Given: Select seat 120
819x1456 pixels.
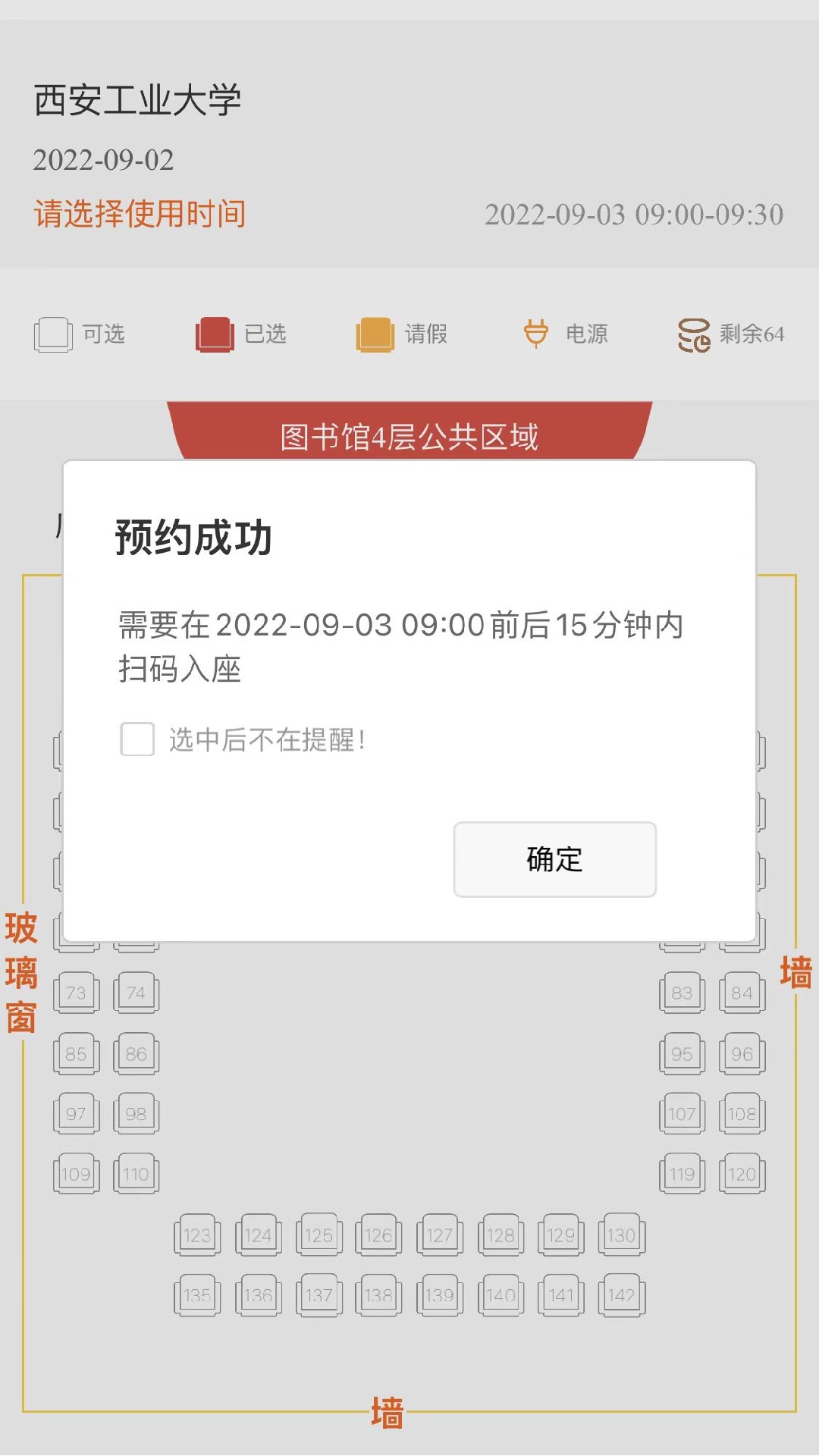Looking at the screenshot, I should click(x=742, y=1174).
